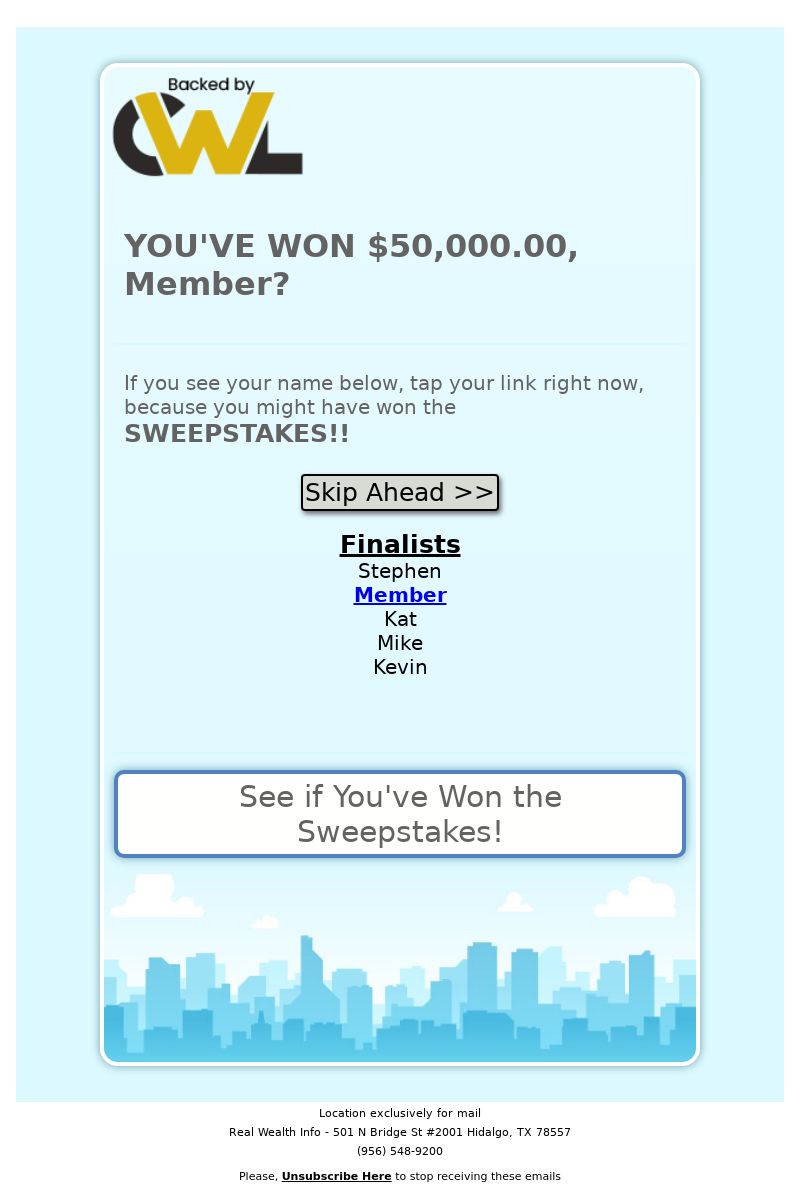The height and width of the screenshot is (1194, 800).
Task: Follow the Unsubscribe Here link
Action: pyautogui.click(x=336, y=1176)
